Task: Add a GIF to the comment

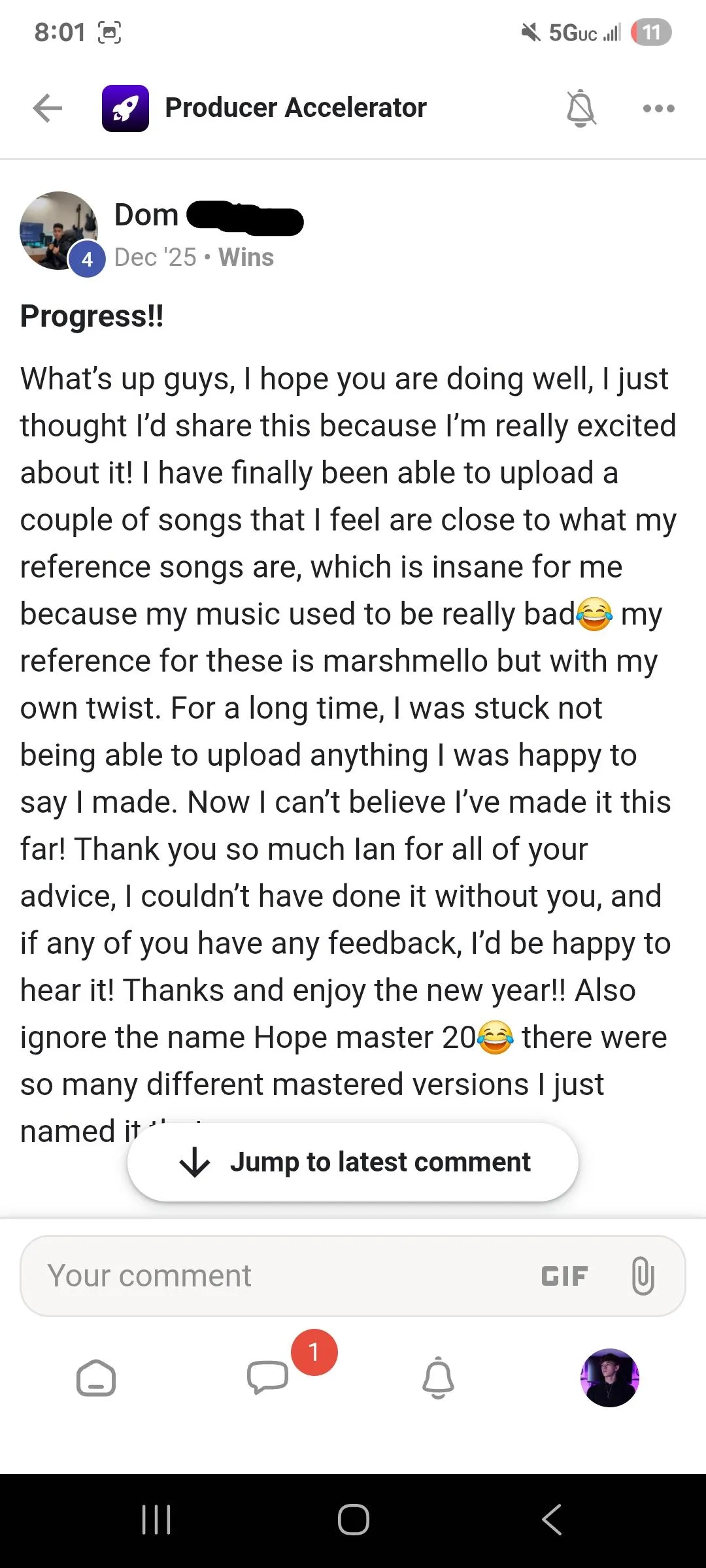Action: [x=565, y=1276]
